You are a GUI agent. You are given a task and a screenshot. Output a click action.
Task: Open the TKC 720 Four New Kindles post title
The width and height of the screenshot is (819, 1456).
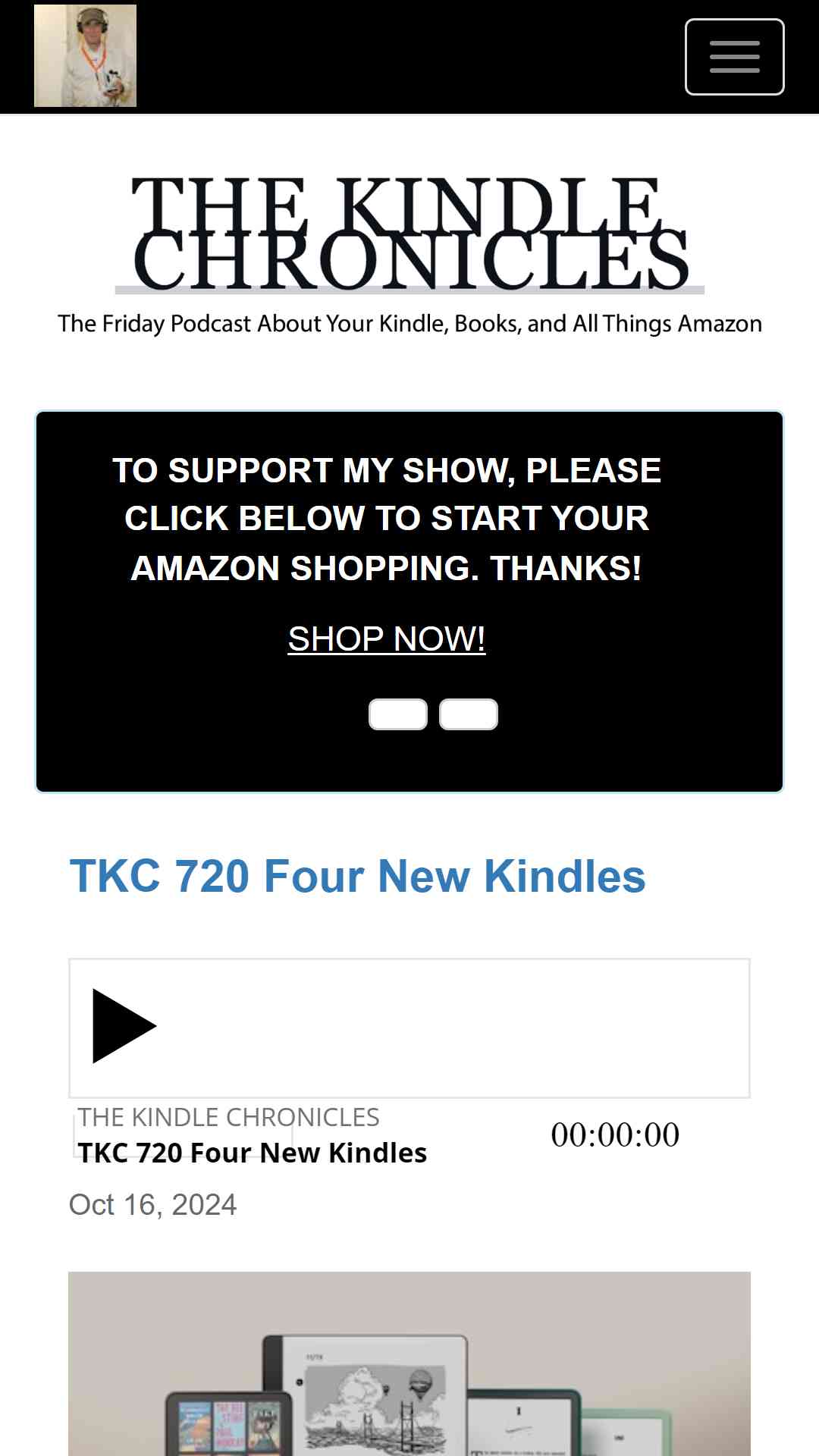click(x=357, y=876)
